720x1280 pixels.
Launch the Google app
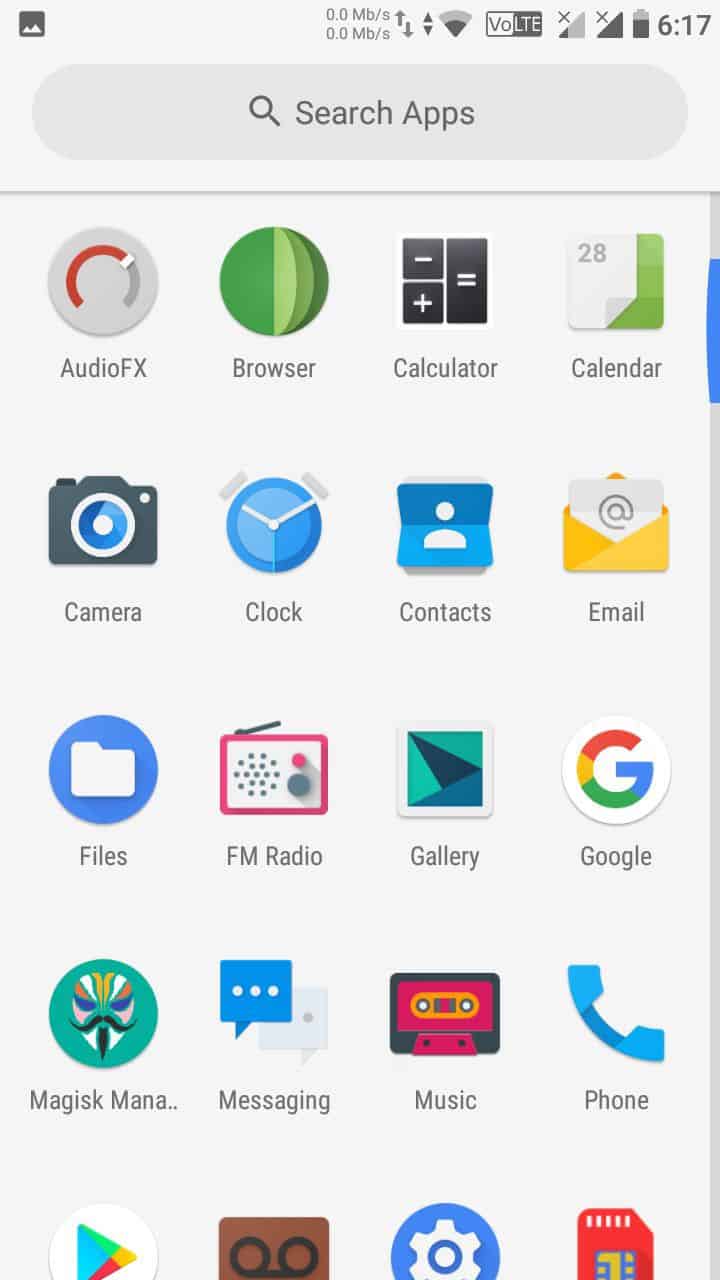click(x=616, y=770)
